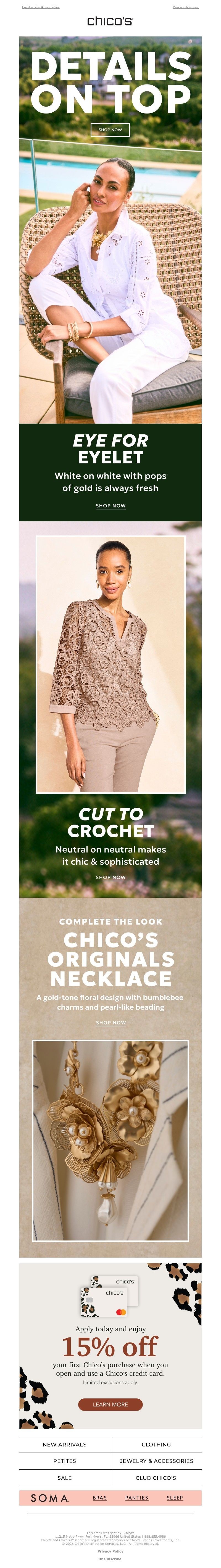Open the crochet top model photo

[110, 664]
